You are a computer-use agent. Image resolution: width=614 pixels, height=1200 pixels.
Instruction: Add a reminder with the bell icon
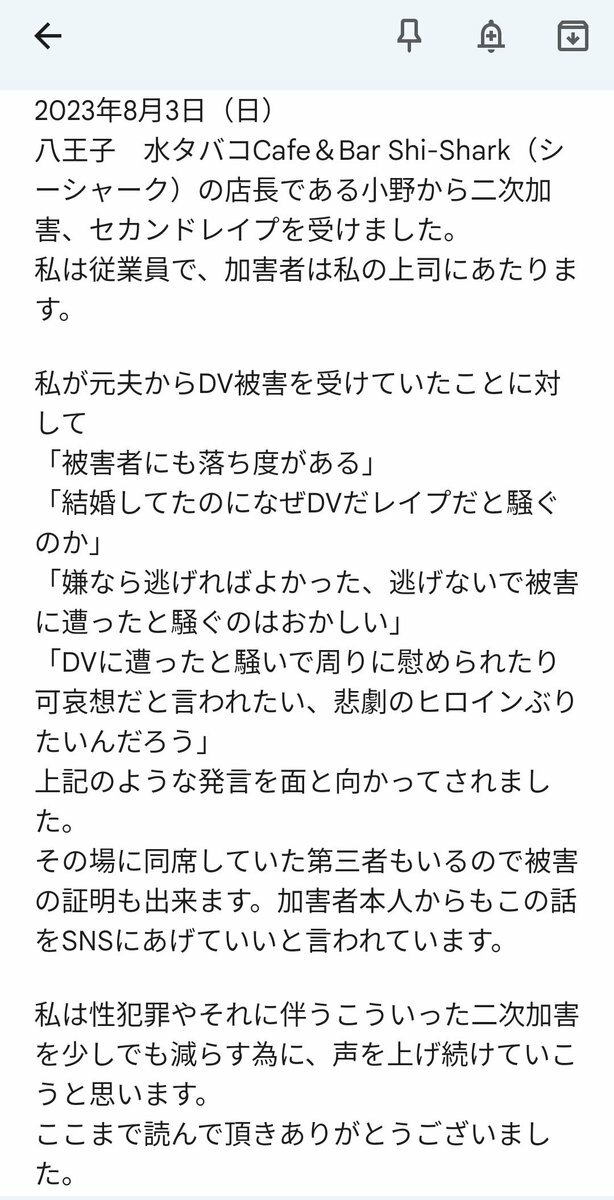[490, 37]
